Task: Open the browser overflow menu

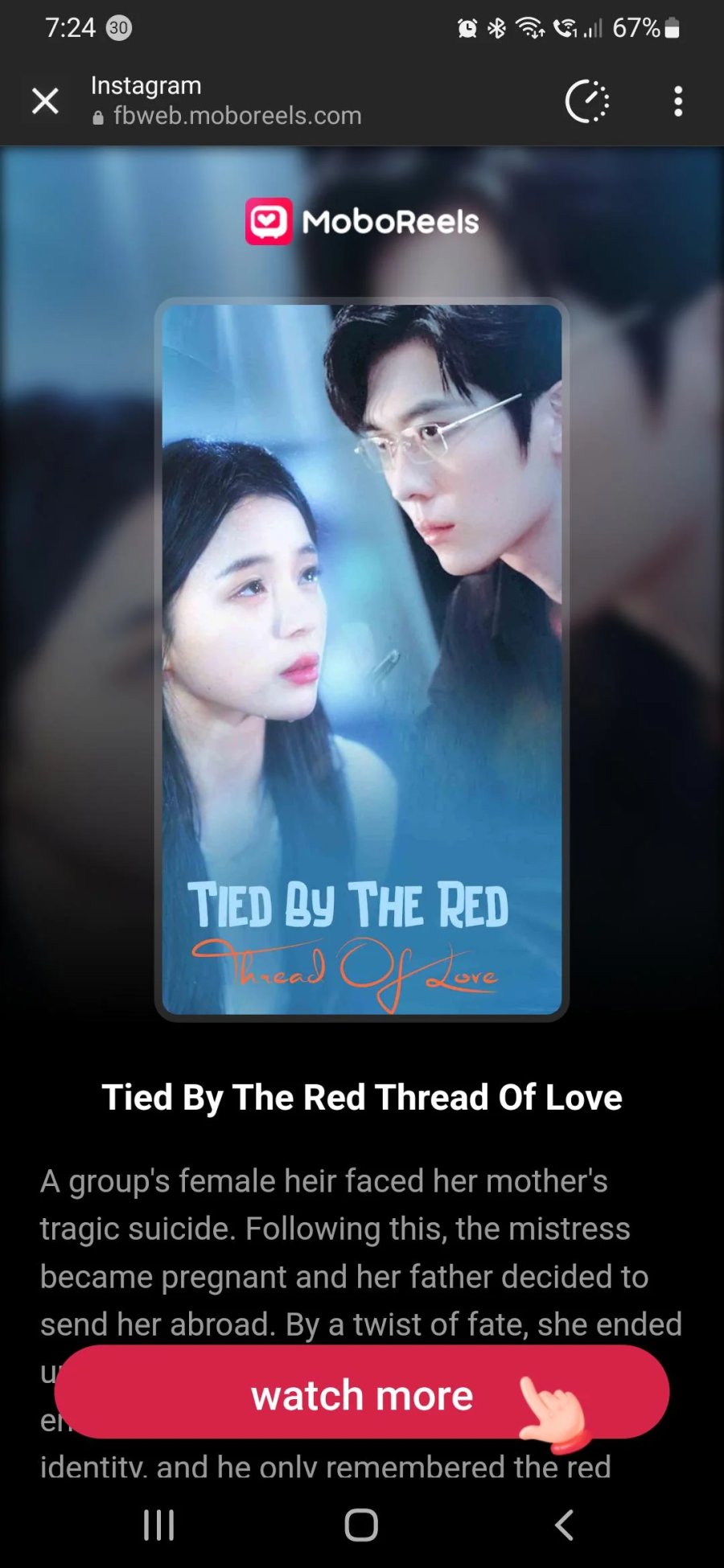Action: (x=678, y=101)
